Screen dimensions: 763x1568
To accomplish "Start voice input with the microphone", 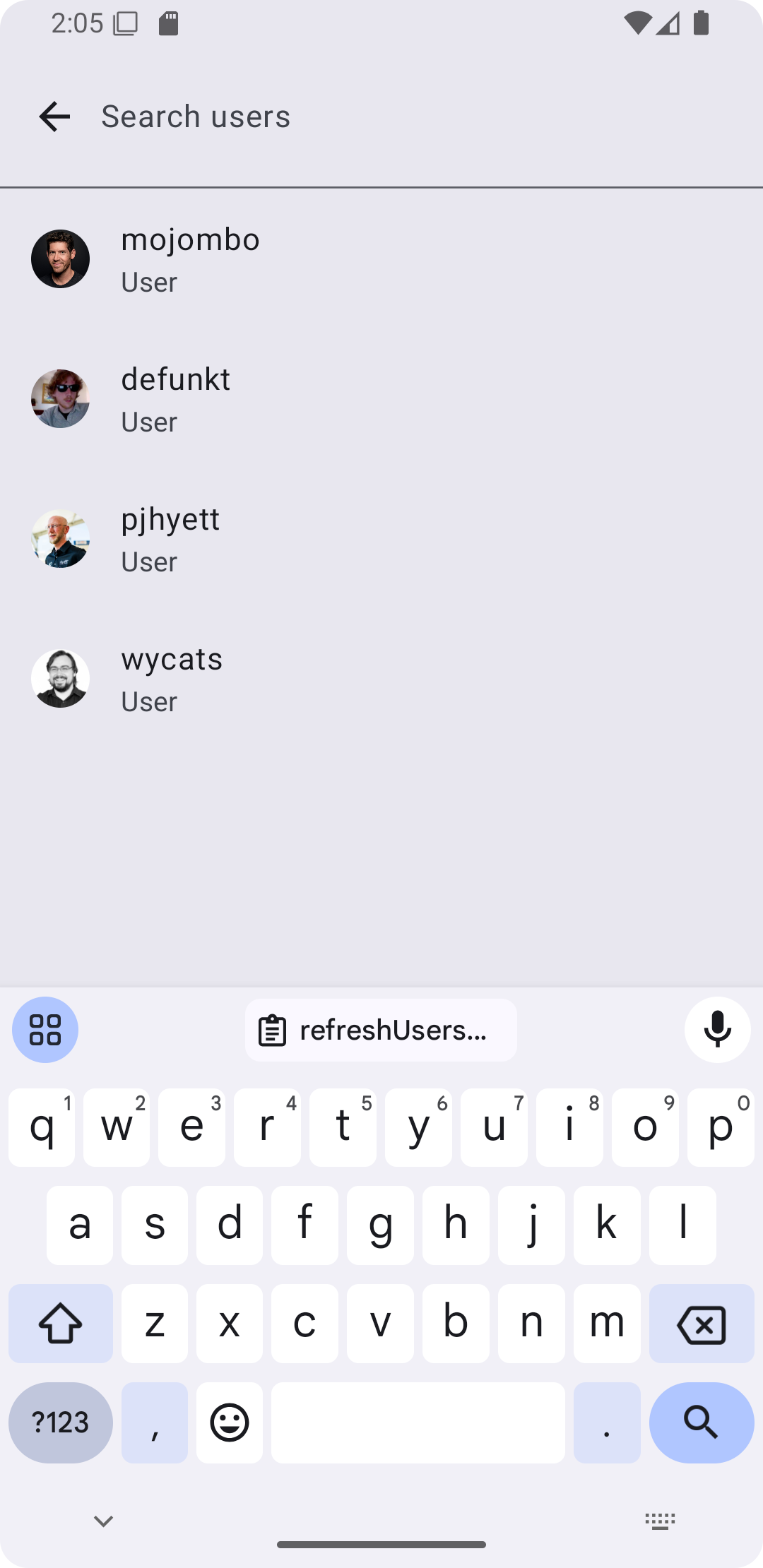I will (717, 1030).
